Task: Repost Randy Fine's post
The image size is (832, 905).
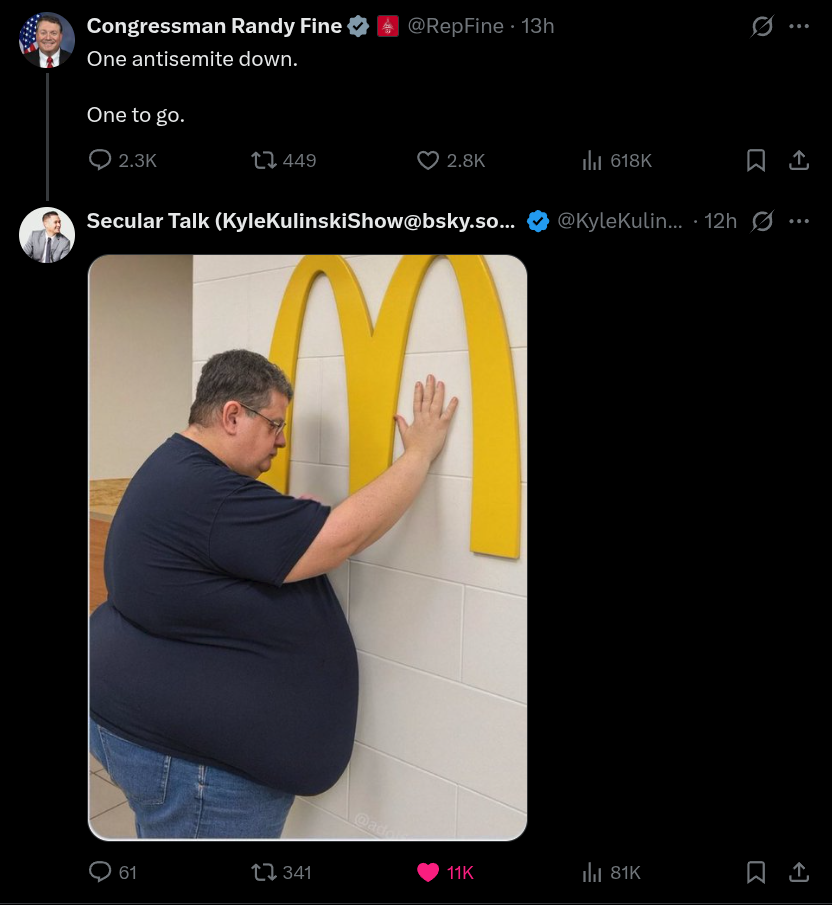Action: pos(262,160)
